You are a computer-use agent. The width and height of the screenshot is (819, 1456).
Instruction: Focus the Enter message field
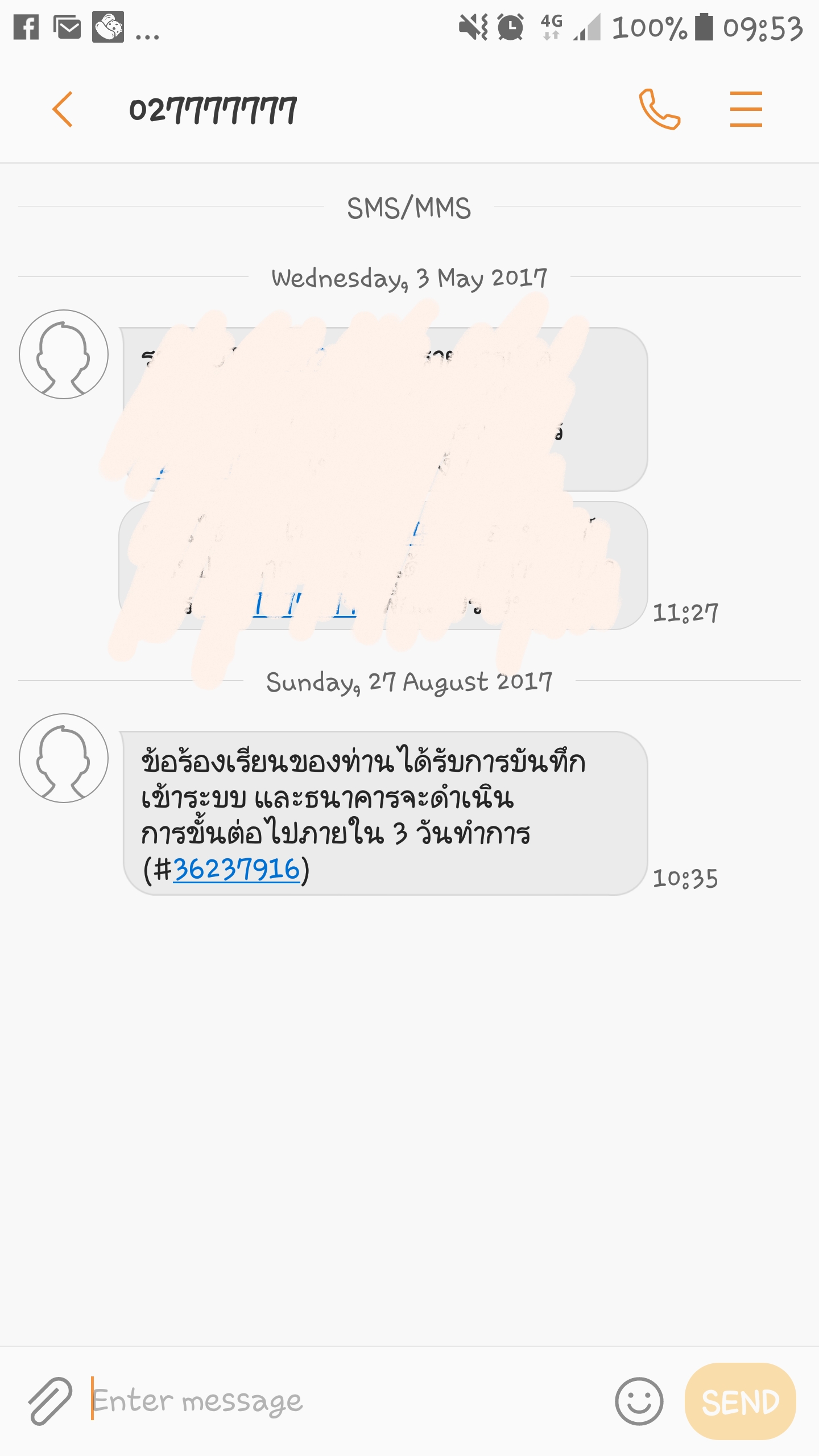(347, 1401)
